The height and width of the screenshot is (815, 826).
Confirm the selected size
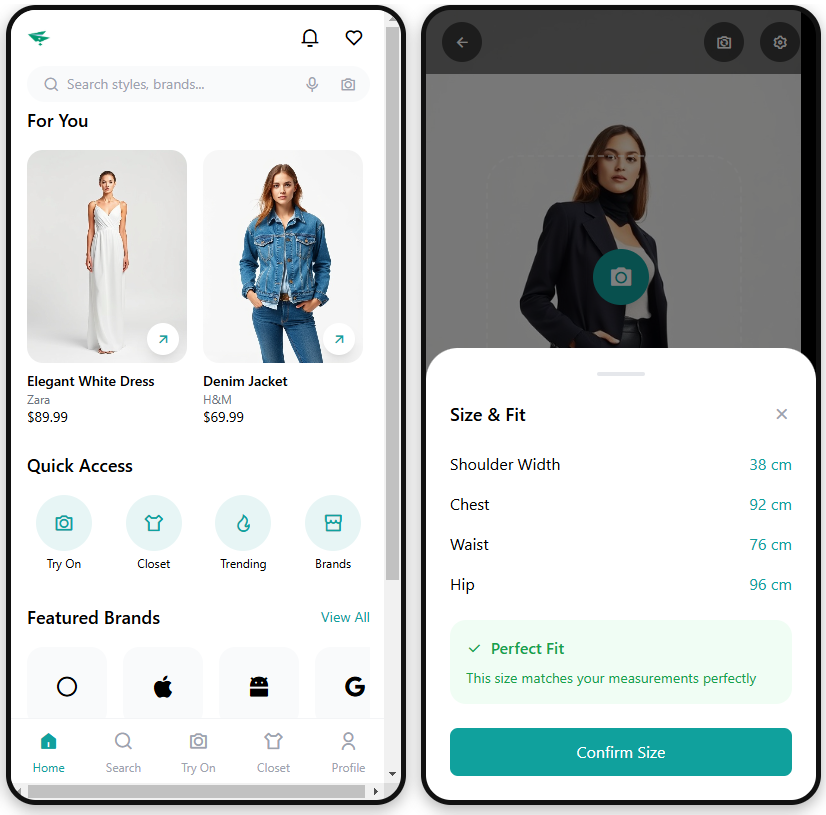click(x=620, y=752)
